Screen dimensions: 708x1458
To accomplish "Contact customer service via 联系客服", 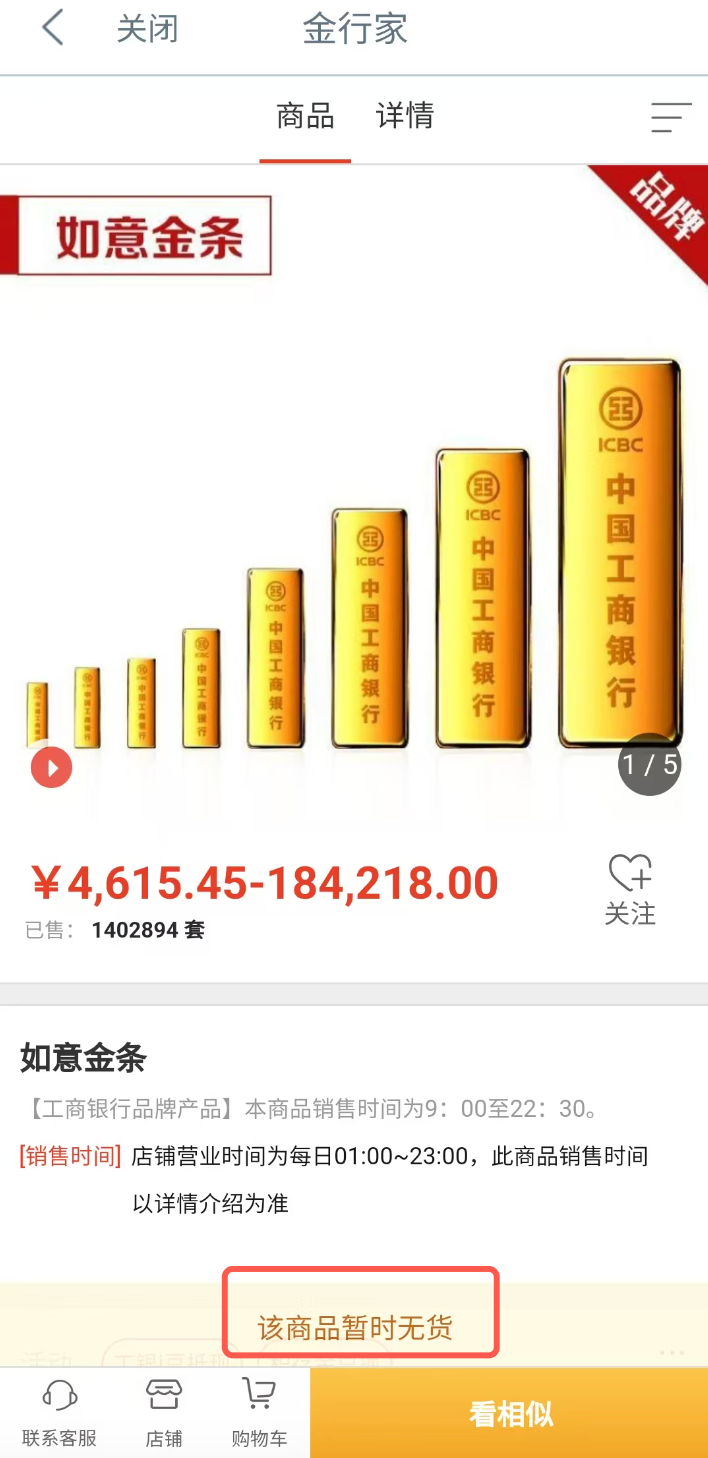I will [60, 1413].
